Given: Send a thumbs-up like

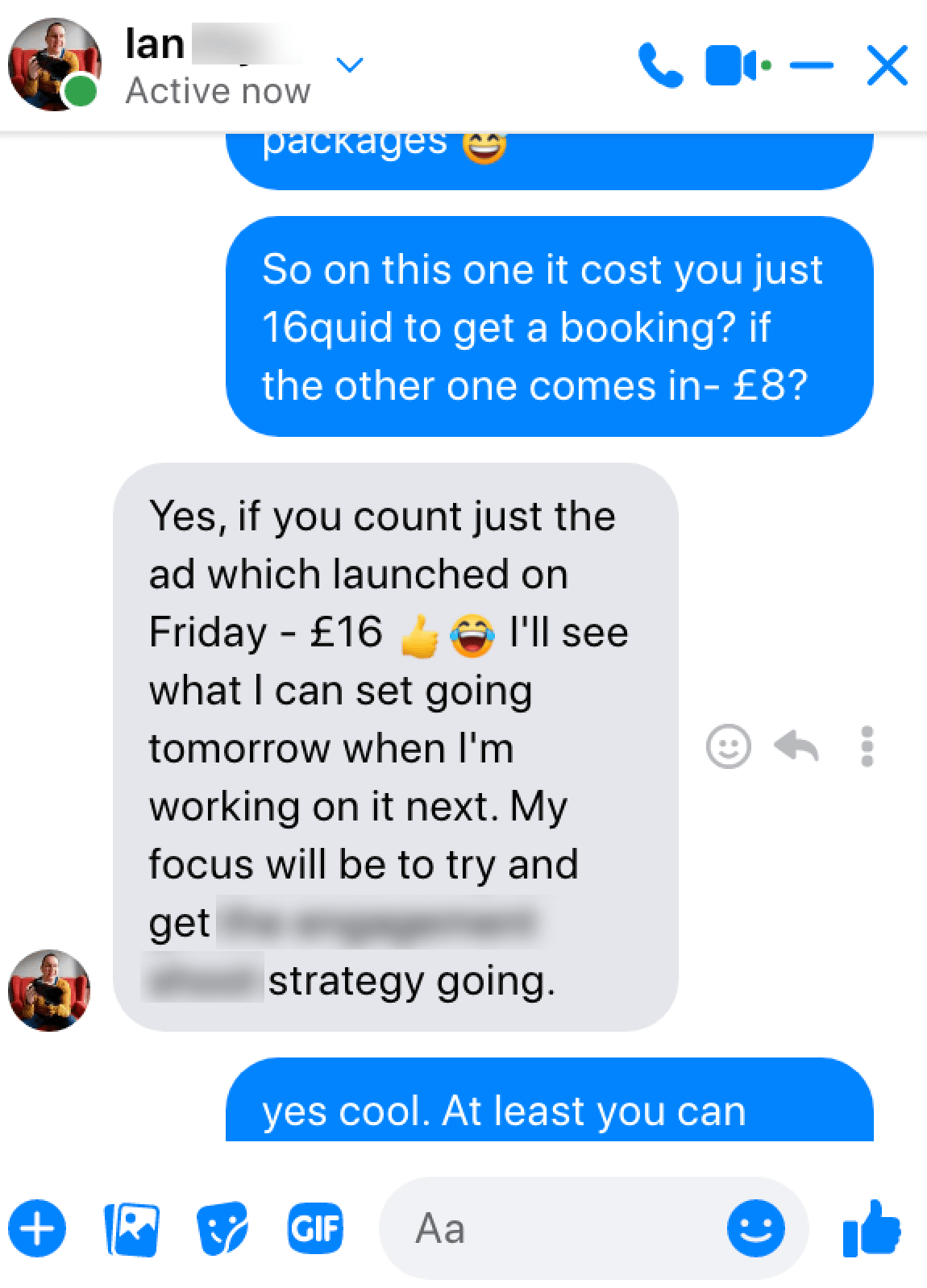Looking at the screenshot, I should pos(871,1229).
